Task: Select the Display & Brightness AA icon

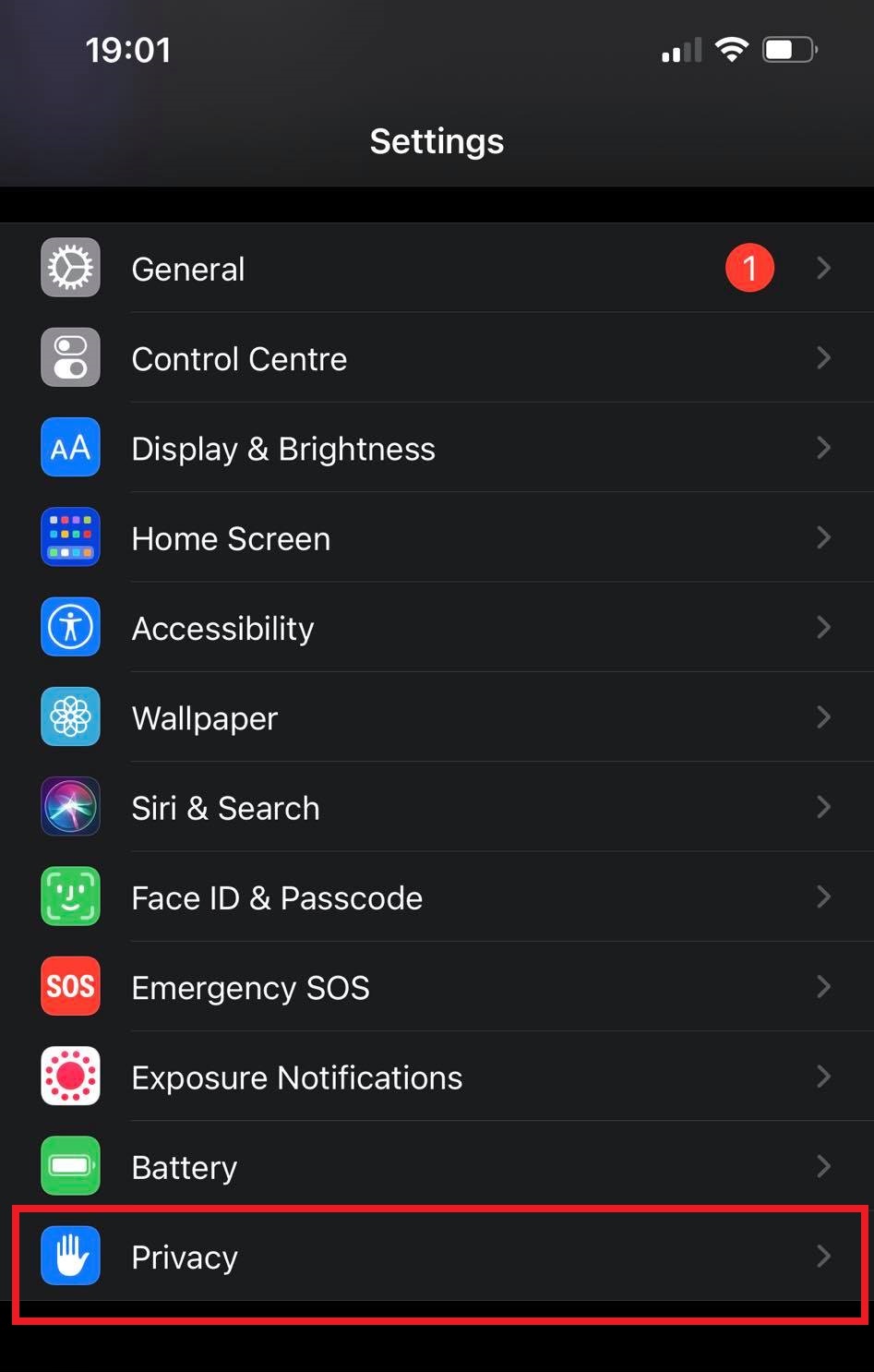Action: 70,447
